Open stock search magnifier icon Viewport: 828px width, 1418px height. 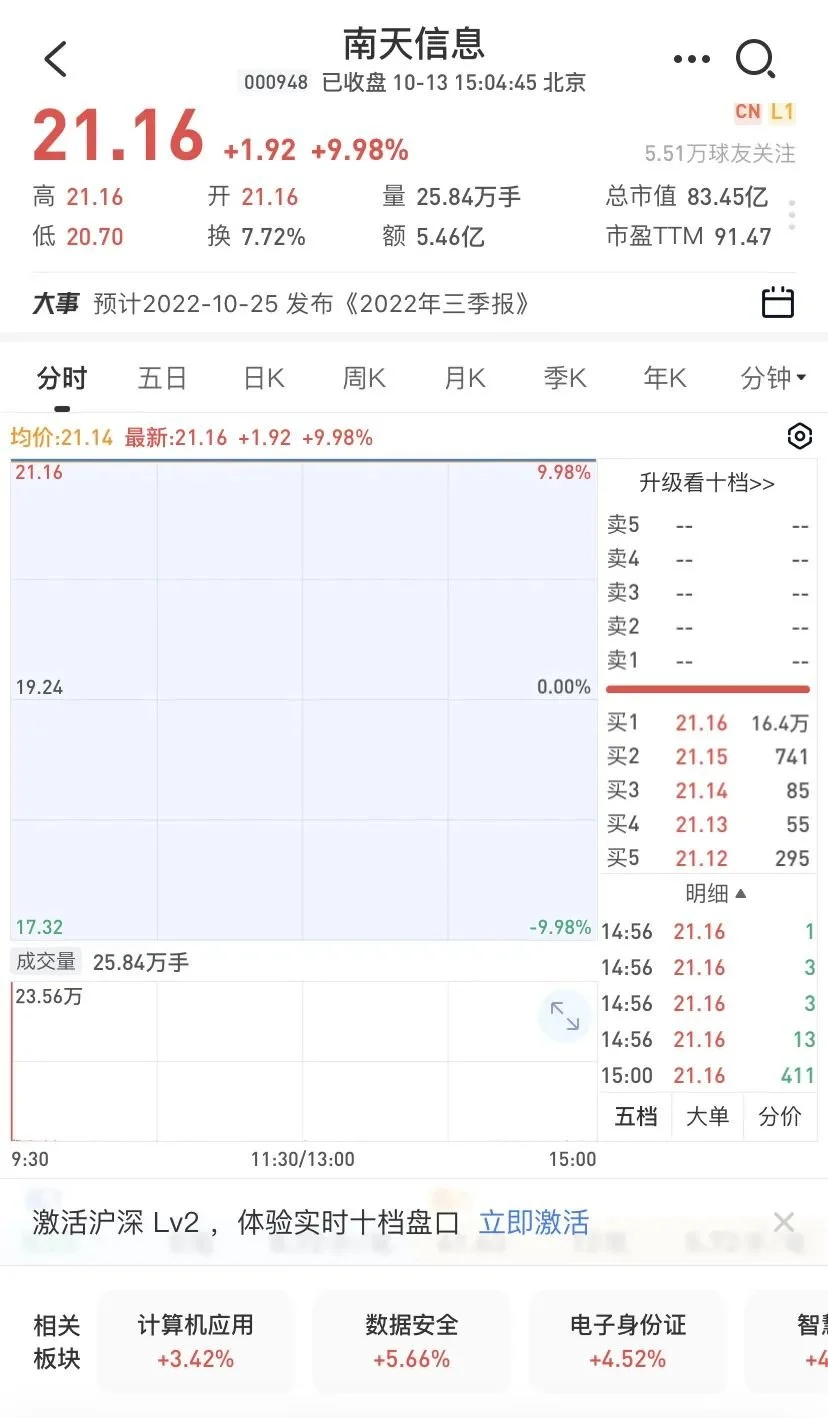756,60
